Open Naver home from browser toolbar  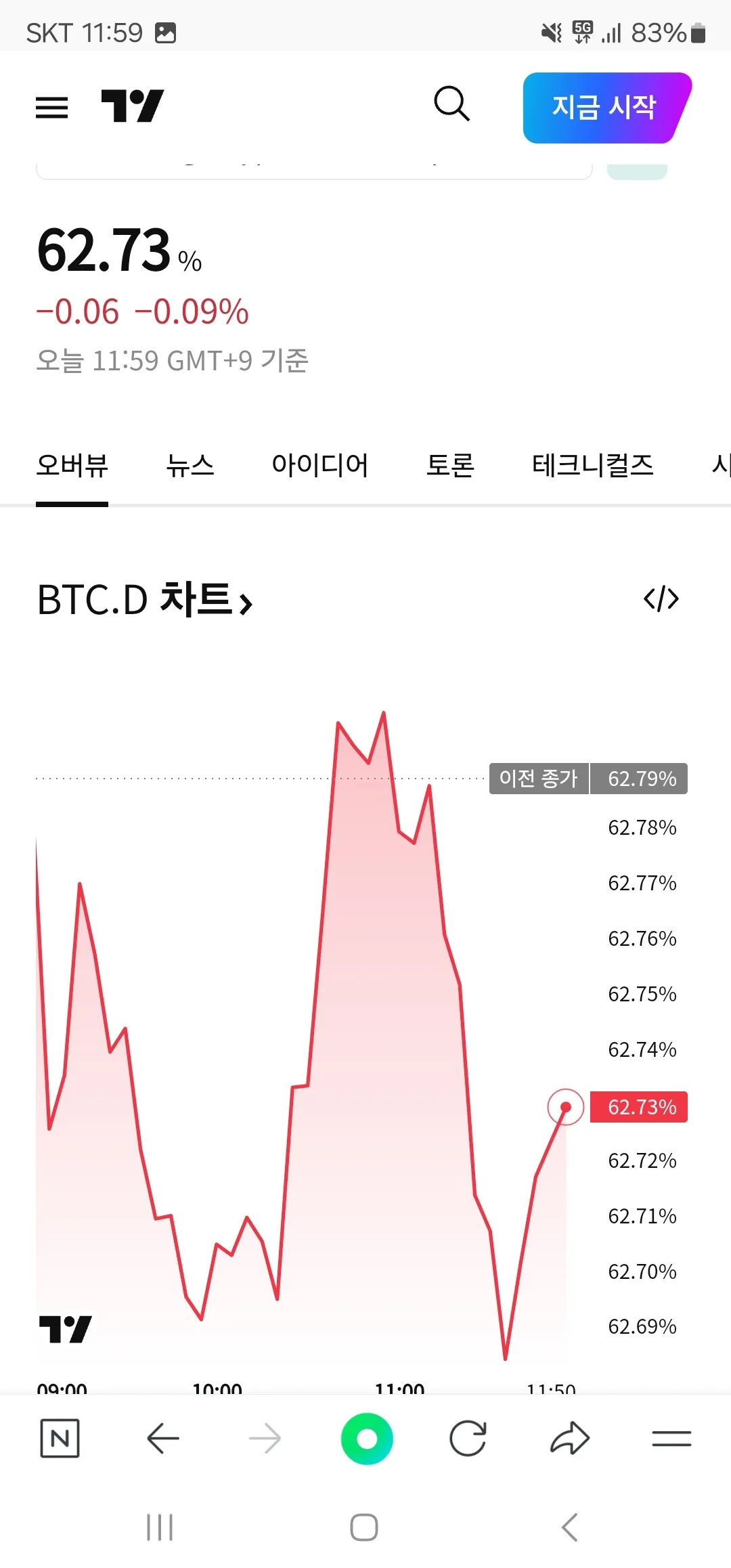pos(60,1438)
